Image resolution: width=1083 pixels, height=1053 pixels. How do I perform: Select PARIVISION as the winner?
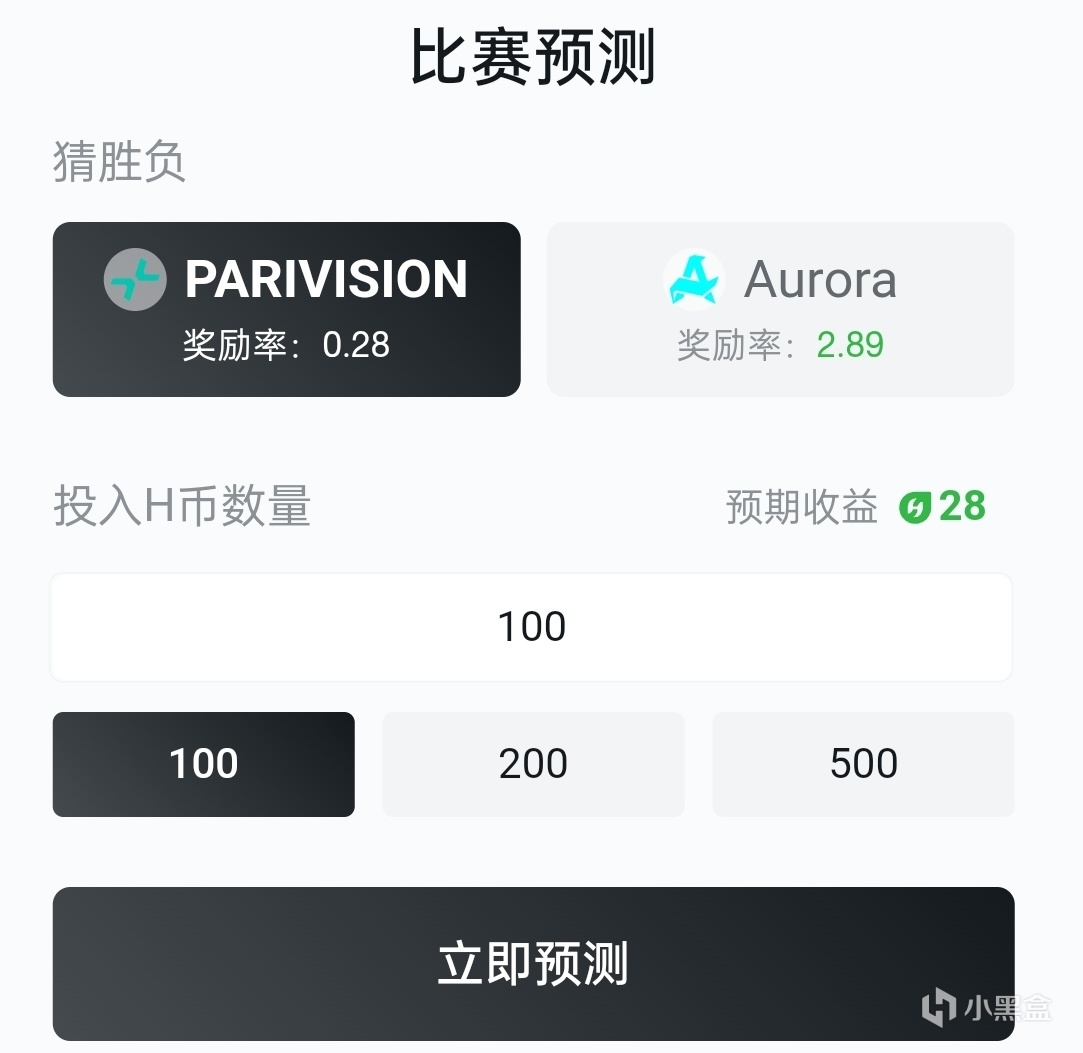(x=286, y=309)
